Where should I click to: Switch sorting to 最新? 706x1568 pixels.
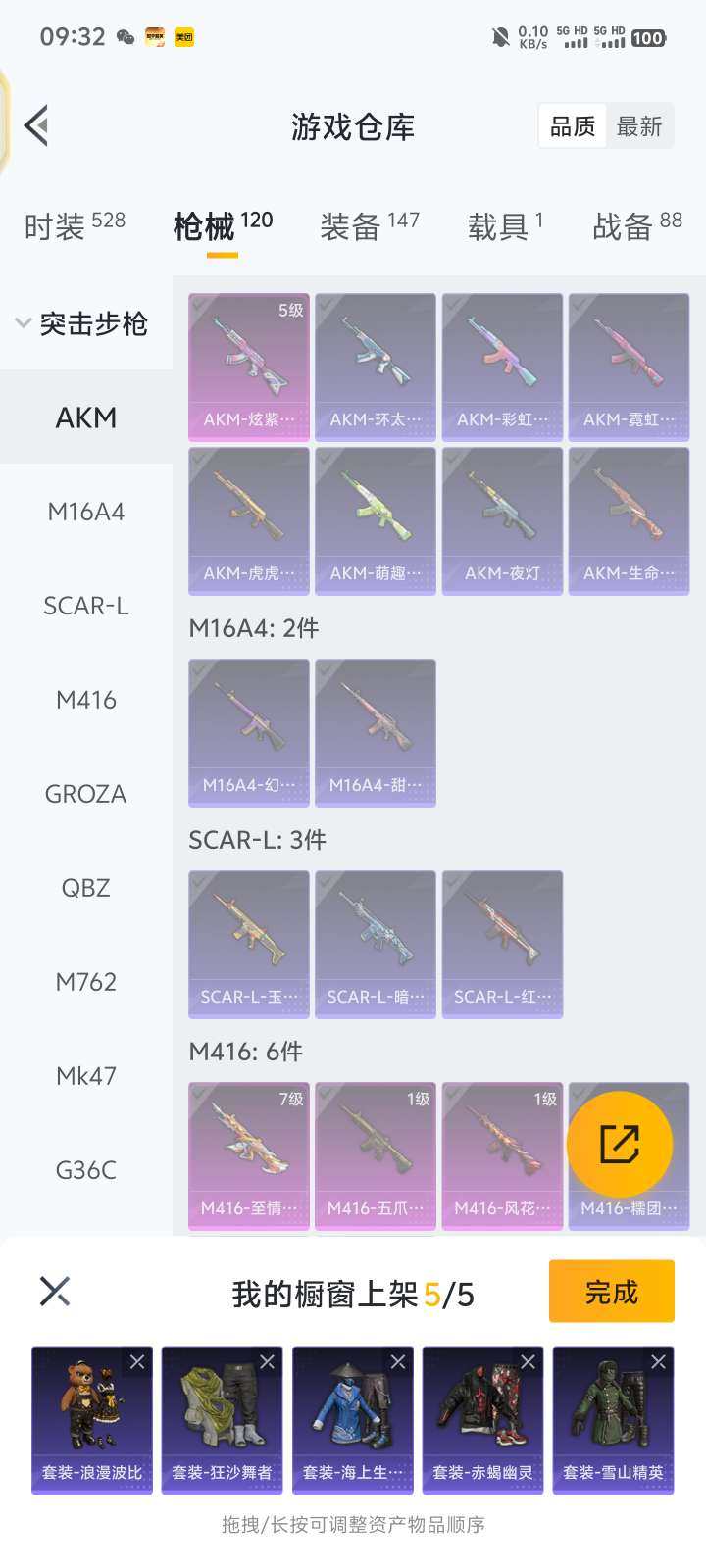[x=639, y=126]
